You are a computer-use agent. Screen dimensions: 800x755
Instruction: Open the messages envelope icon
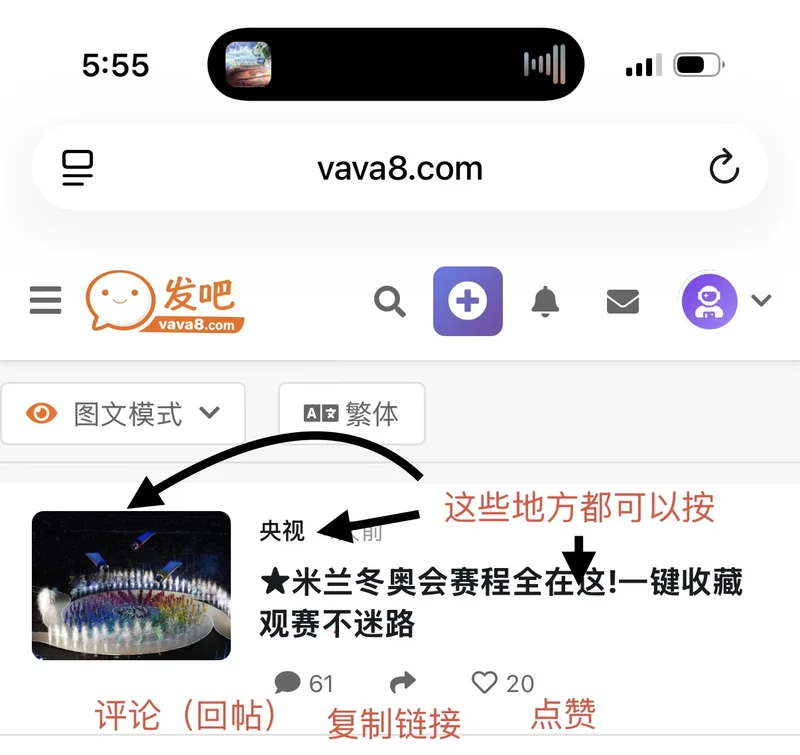point(622,300)
